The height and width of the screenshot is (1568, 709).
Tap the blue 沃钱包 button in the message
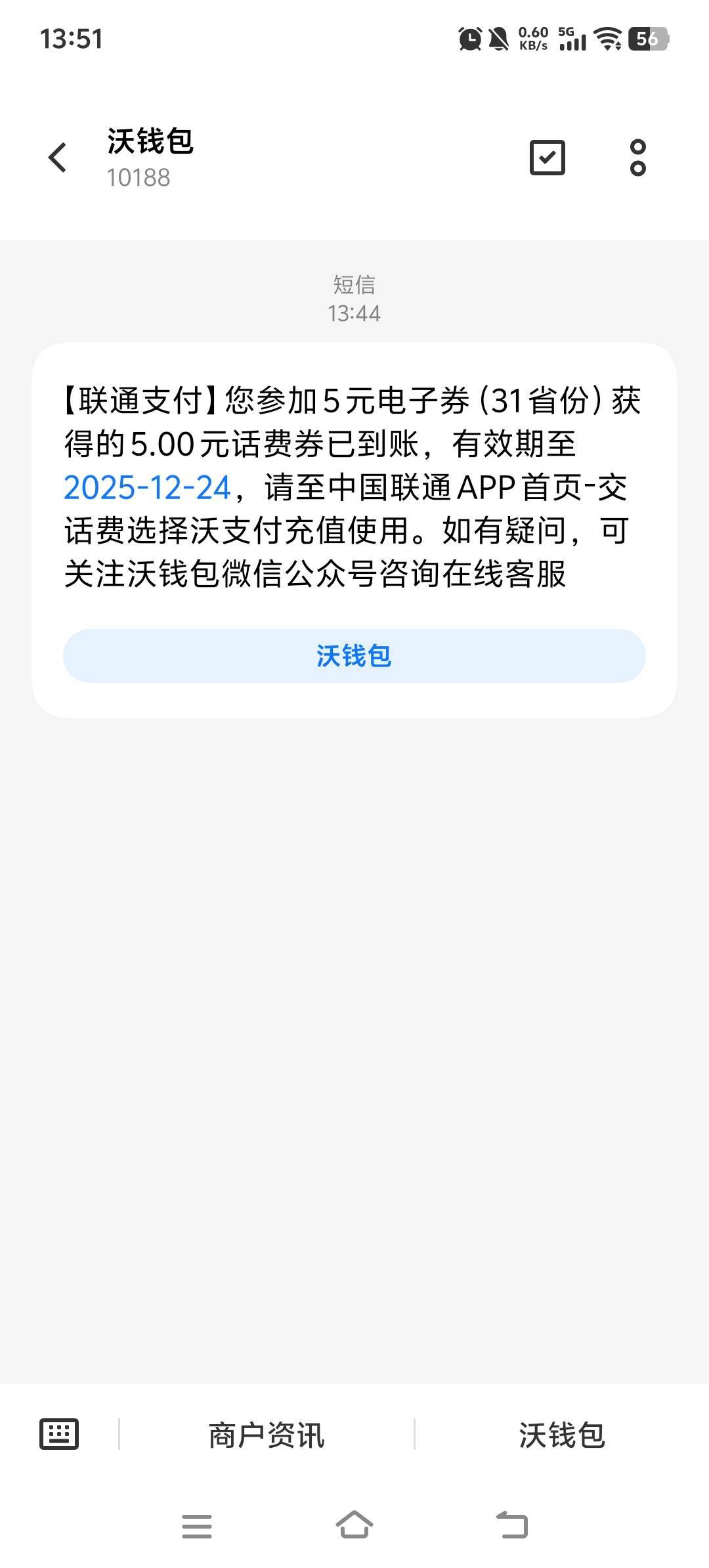point(354,656)
